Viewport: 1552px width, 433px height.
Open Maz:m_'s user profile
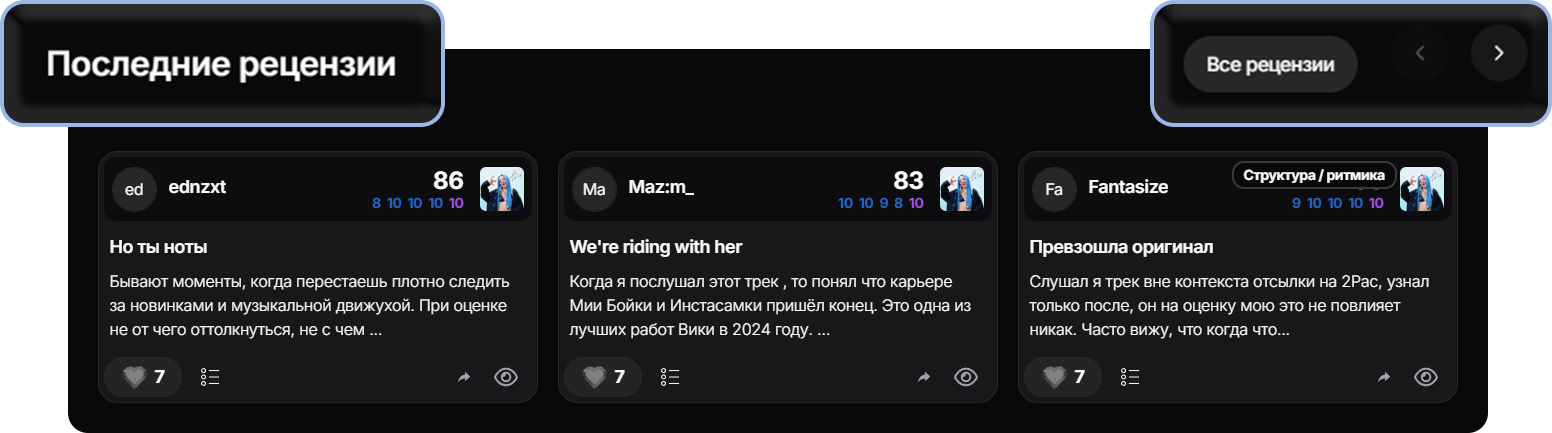pos(660,187)
